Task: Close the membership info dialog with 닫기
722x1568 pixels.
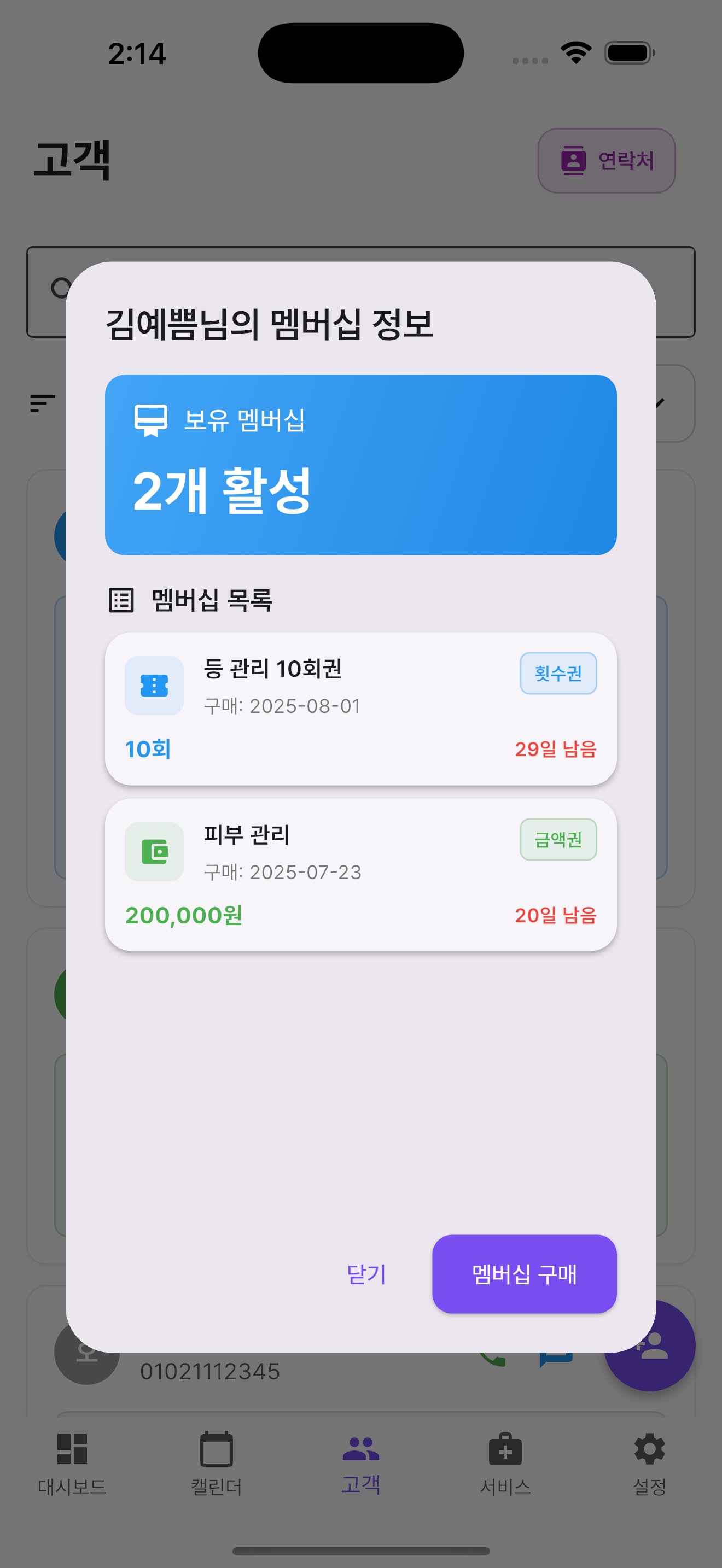Action: click(366, 1273)
